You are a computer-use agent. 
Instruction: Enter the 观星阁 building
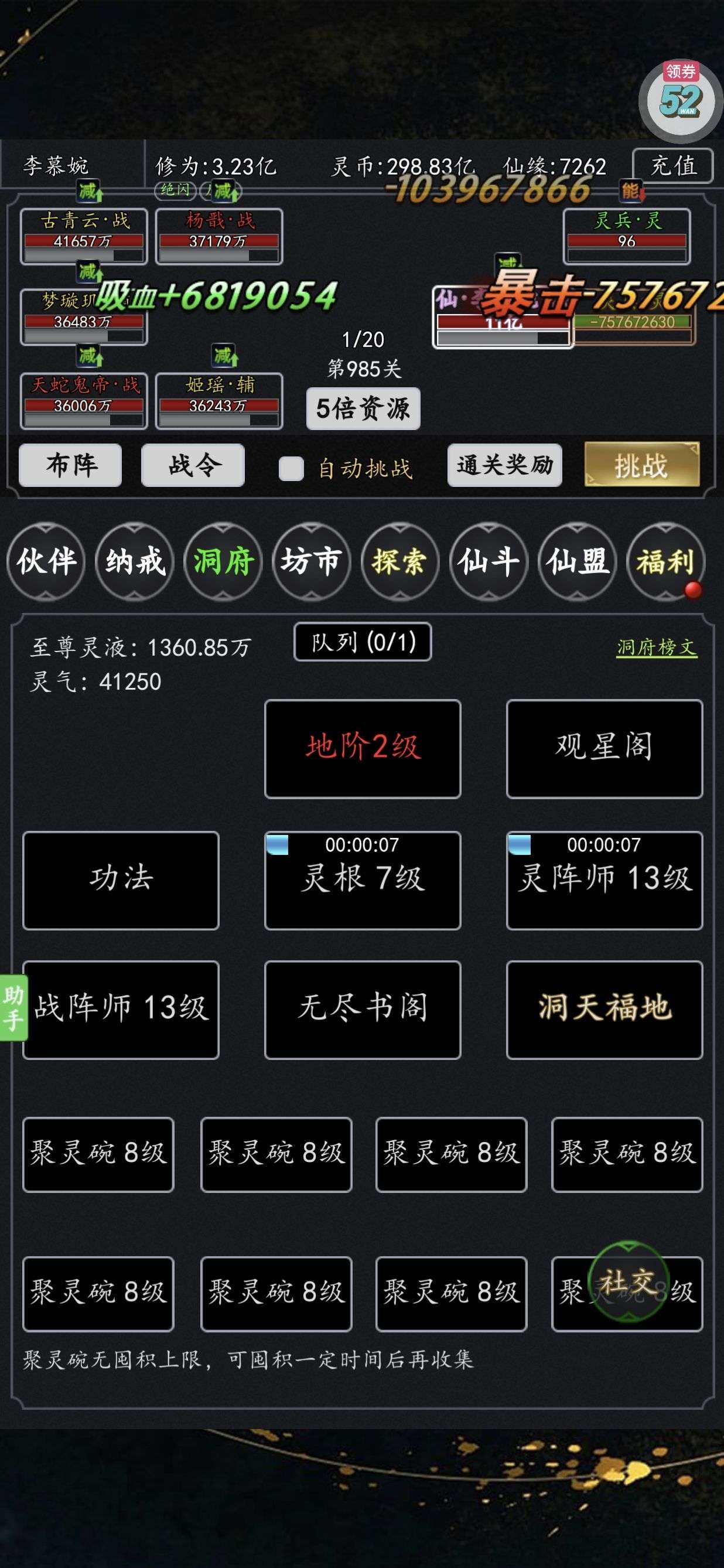click(604, 749)
